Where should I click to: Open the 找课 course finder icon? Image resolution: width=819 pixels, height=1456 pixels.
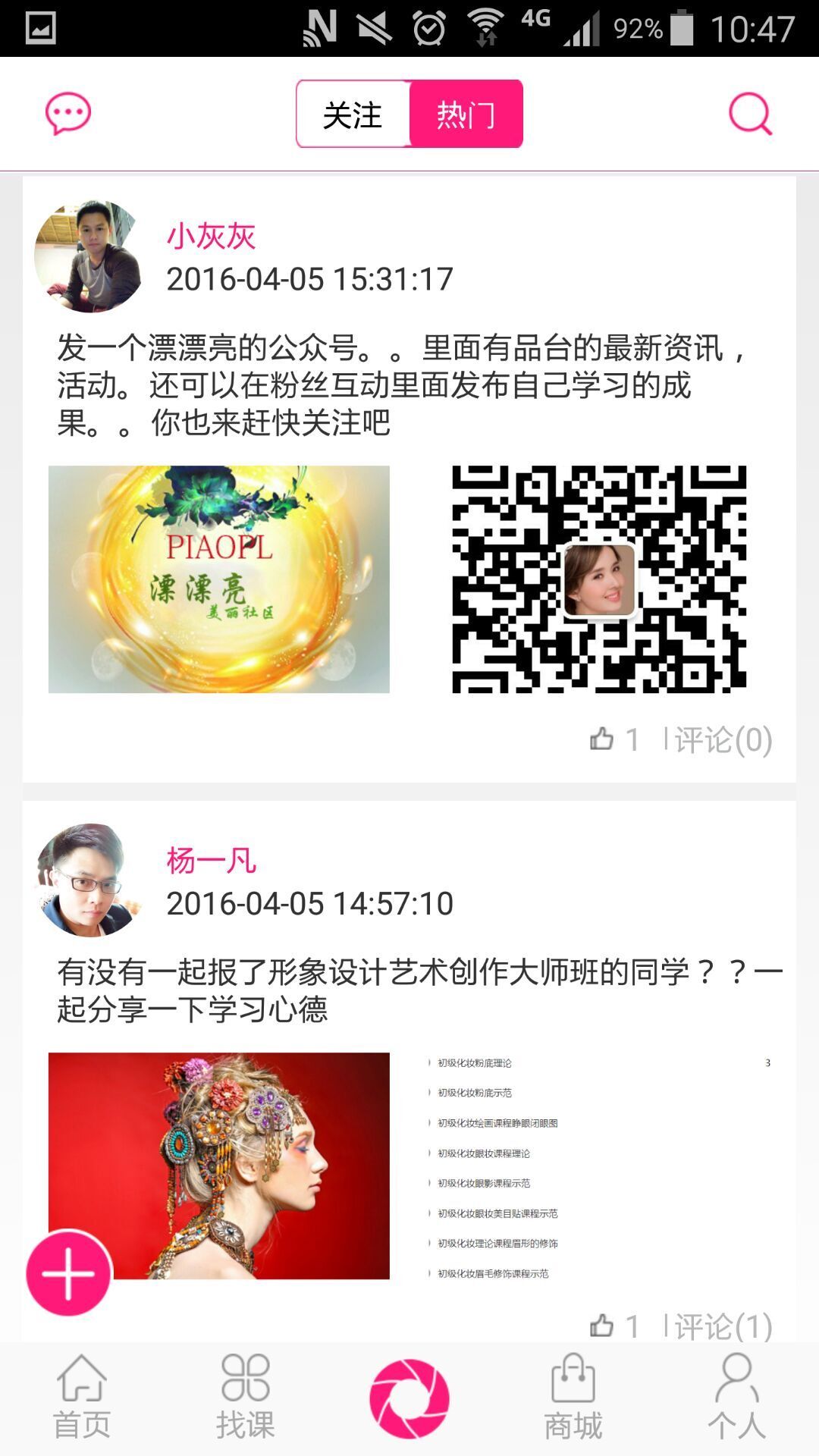pyautogui.click(x=246, y=1399)
